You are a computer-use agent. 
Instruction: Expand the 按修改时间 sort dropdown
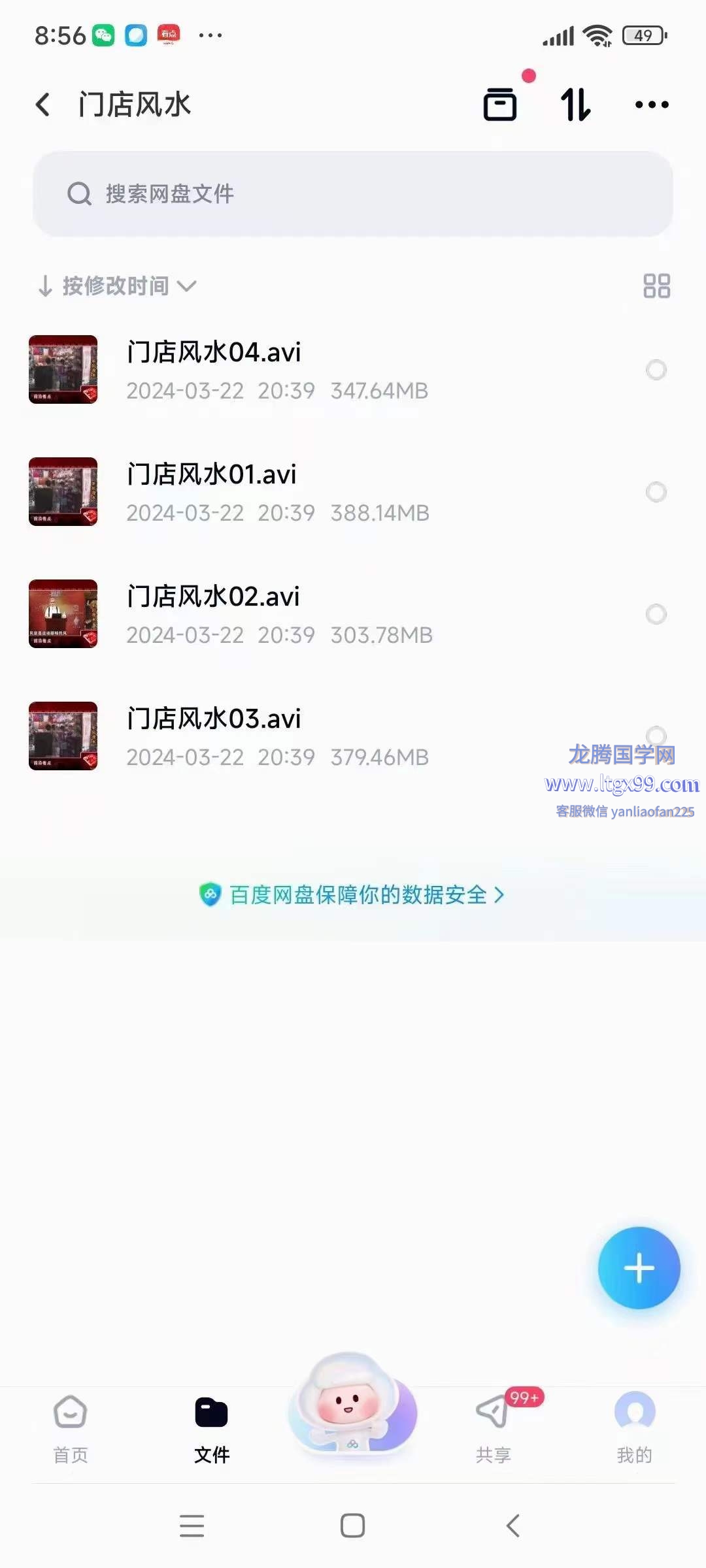click(118, 286)
